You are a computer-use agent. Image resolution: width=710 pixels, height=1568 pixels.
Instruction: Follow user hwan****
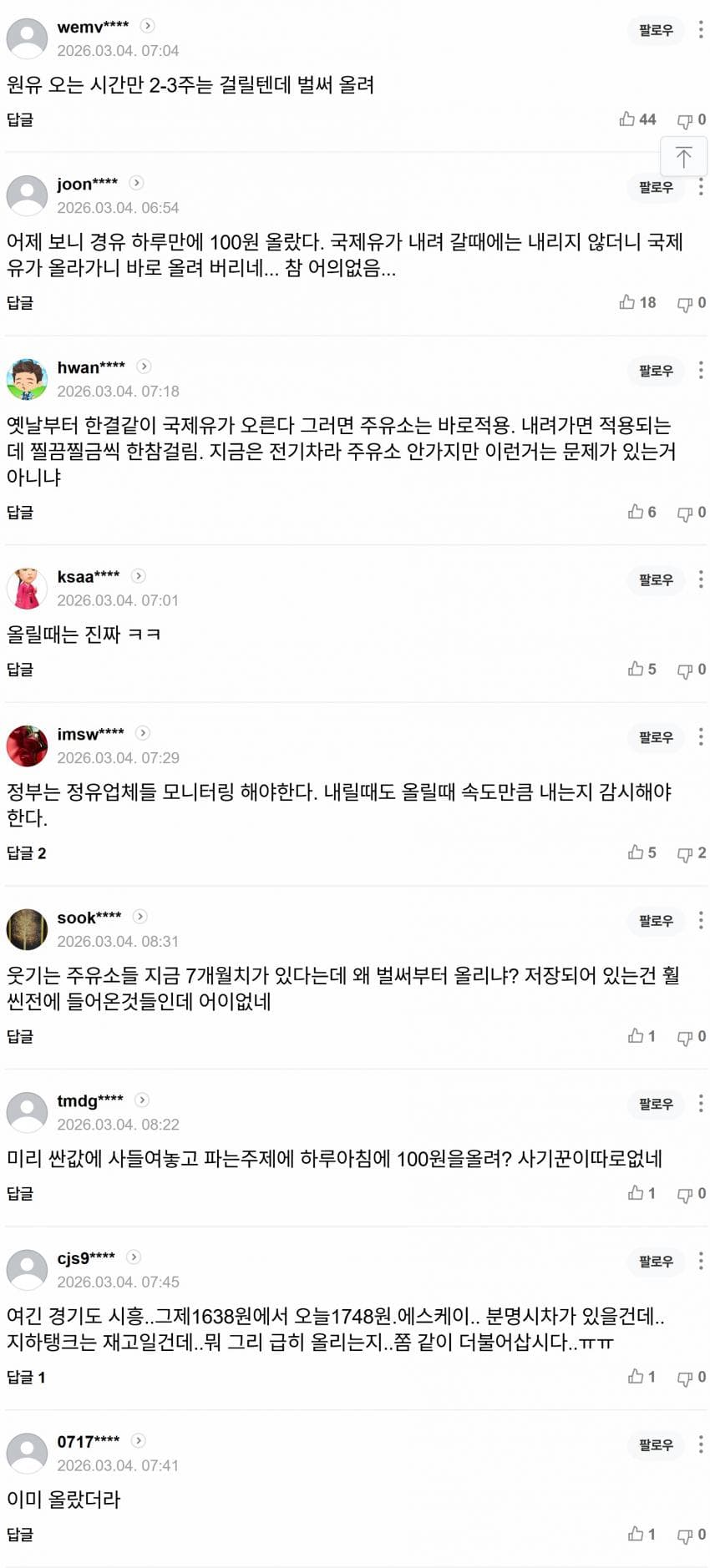656,371
